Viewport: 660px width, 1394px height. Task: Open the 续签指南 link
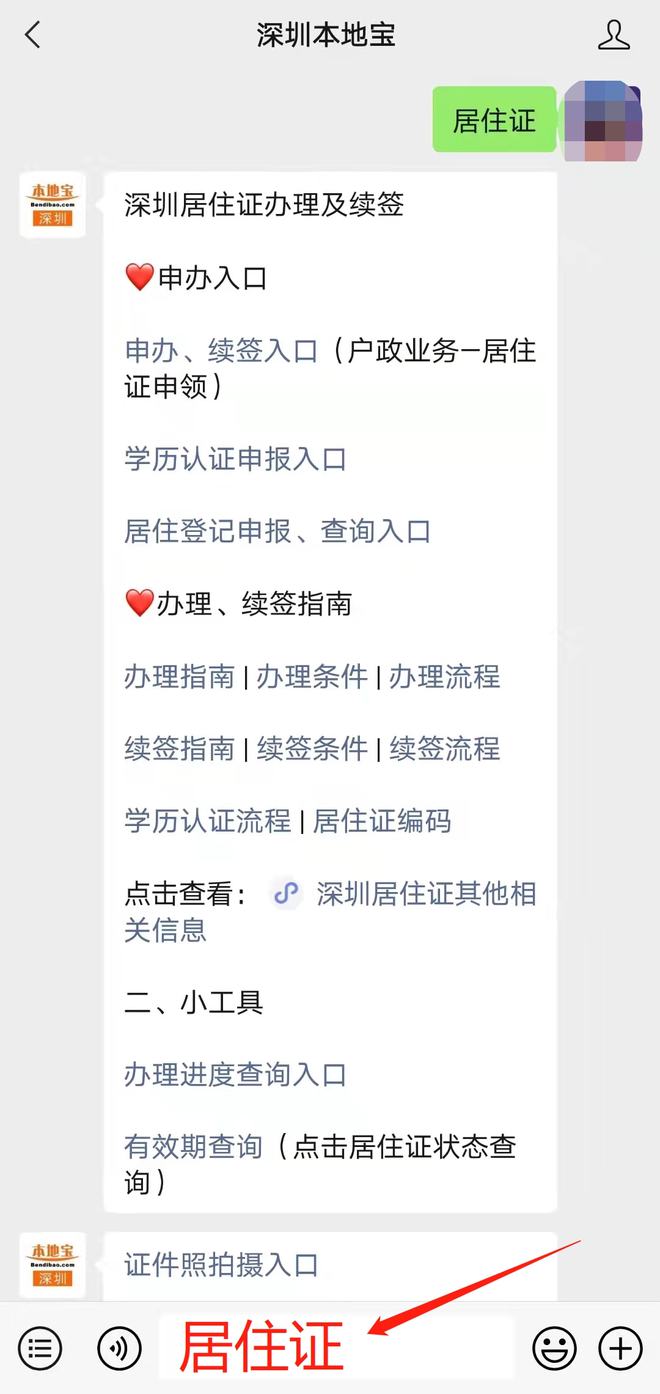[x=179, y=749]
